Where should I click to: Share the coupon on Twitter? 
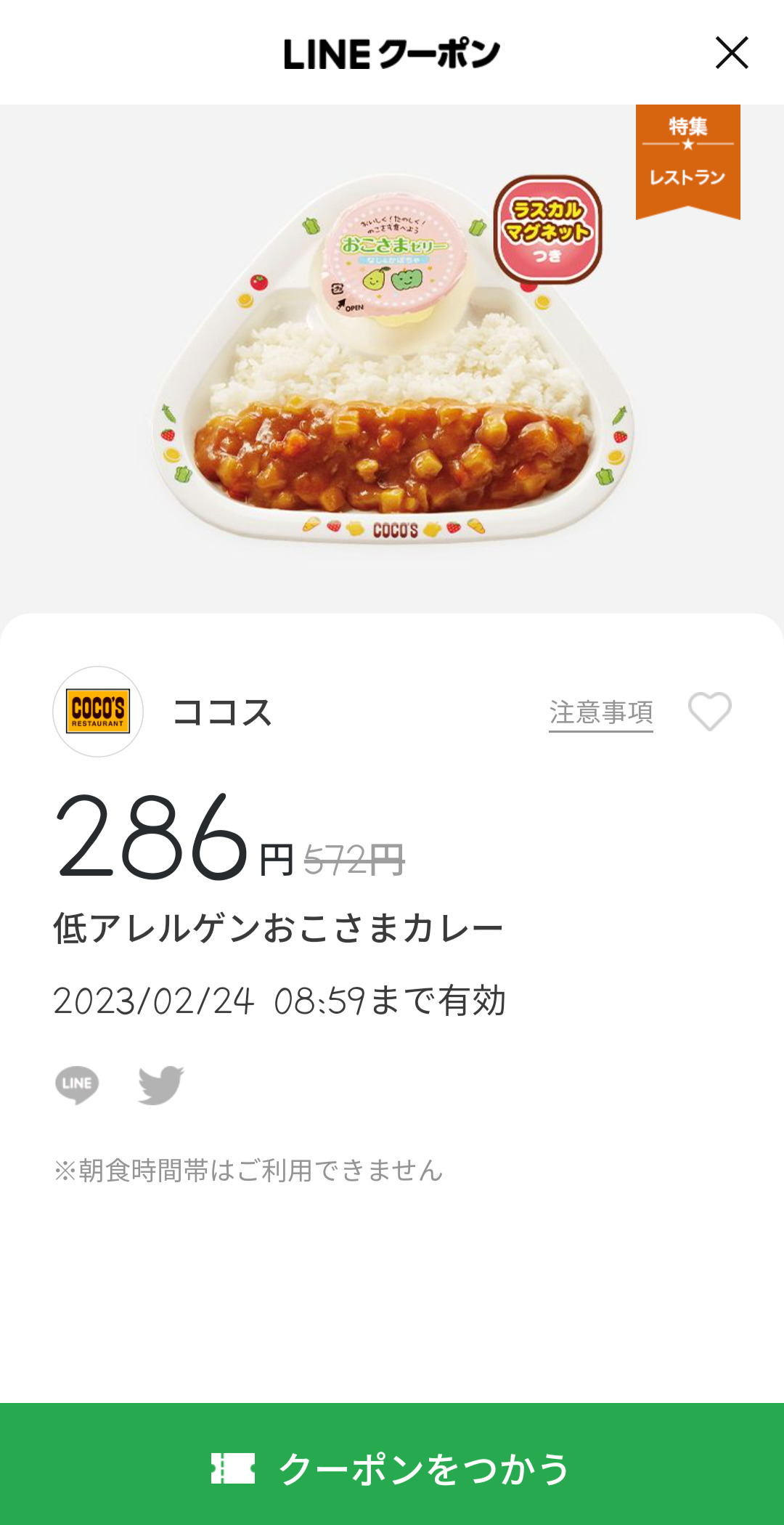coord(160,1085)
